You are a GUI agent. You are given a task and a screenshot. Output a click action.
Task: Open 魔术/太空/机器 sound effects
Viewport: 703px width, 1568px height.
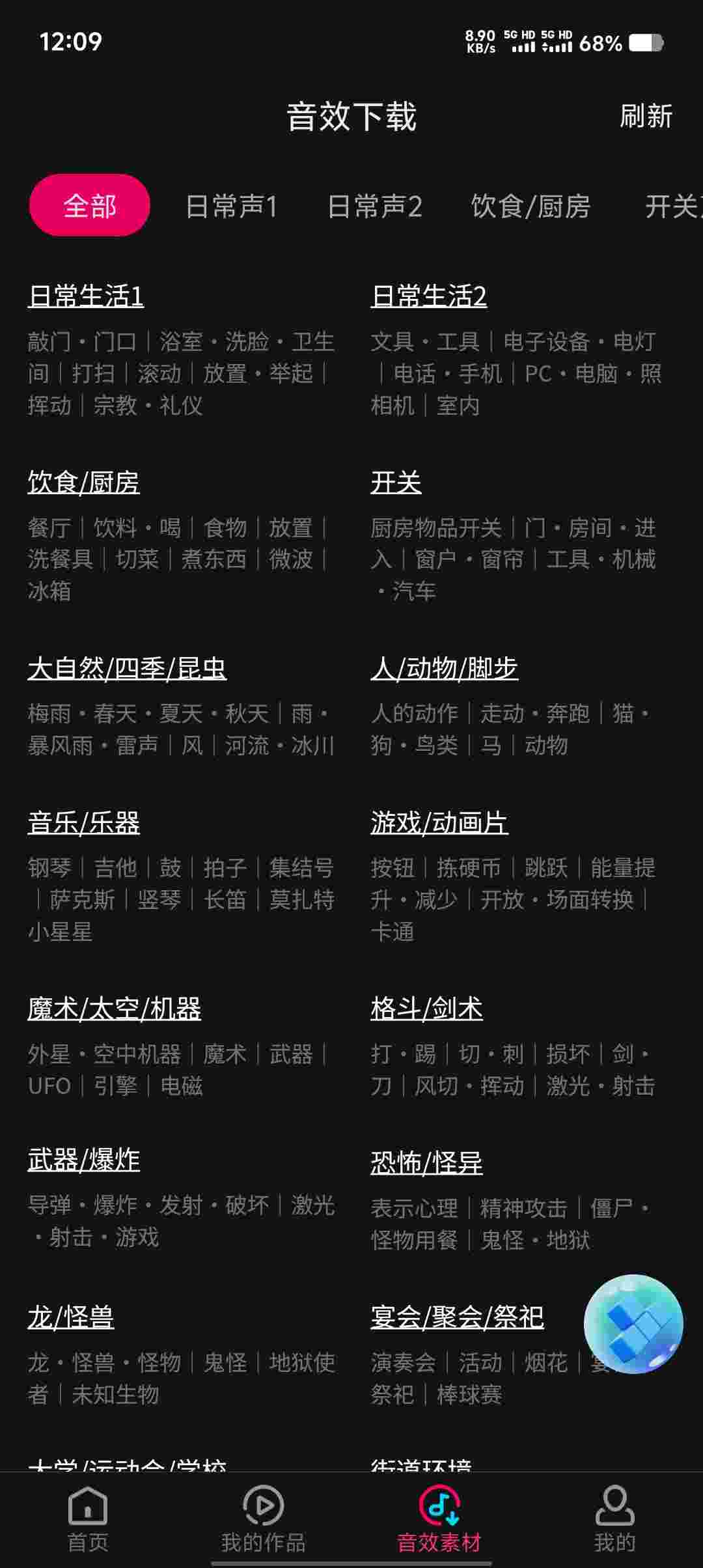click(114, 1009)
